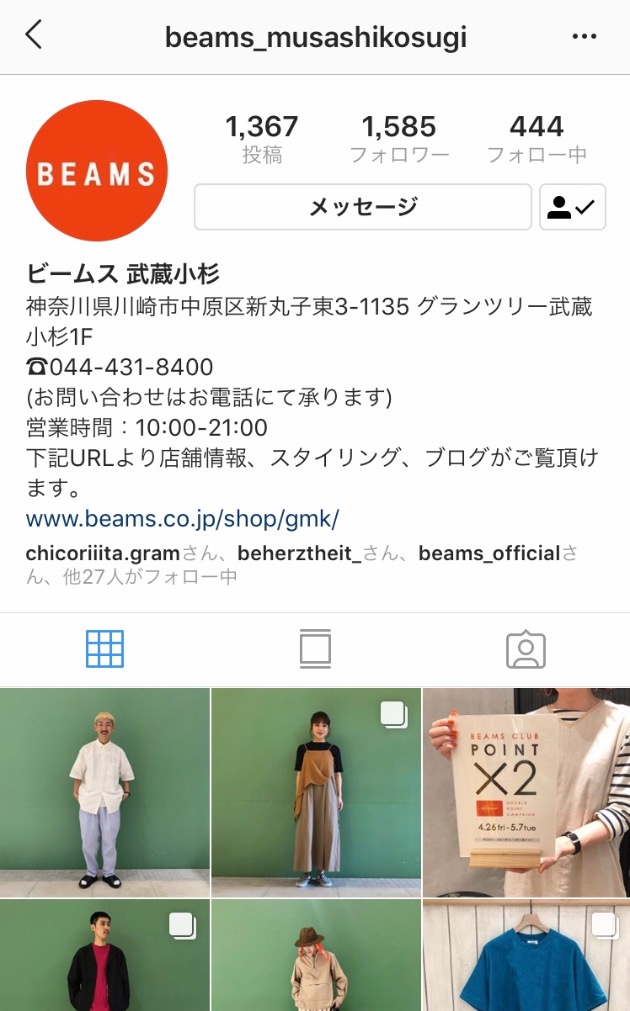Viewport: 630px width, 1011px height.
Task: Open the www.beams.co.jp/shop/gmk/ link
Action: (x=182, y=519)
